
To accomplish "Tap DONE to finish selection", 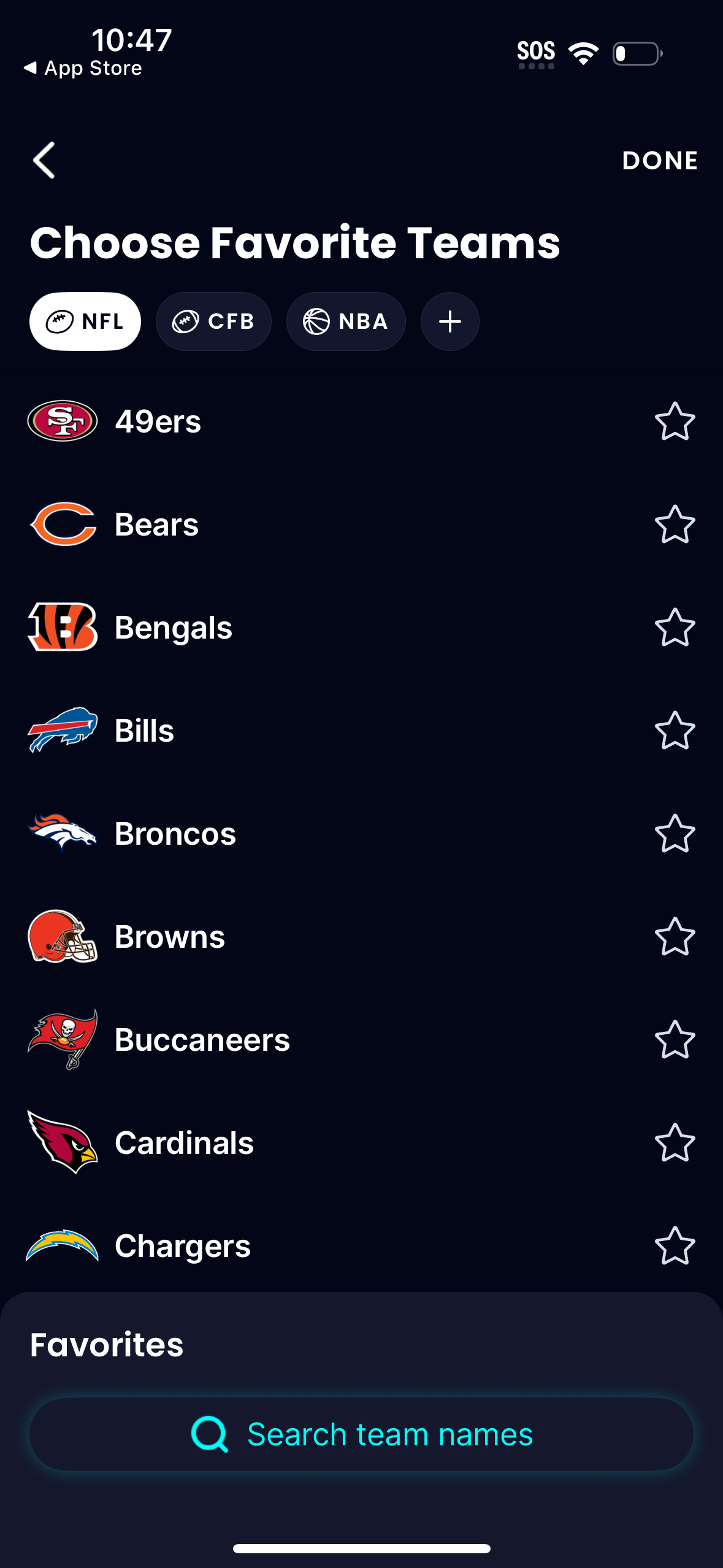I will pyautogui.click(x=659, y=160).
